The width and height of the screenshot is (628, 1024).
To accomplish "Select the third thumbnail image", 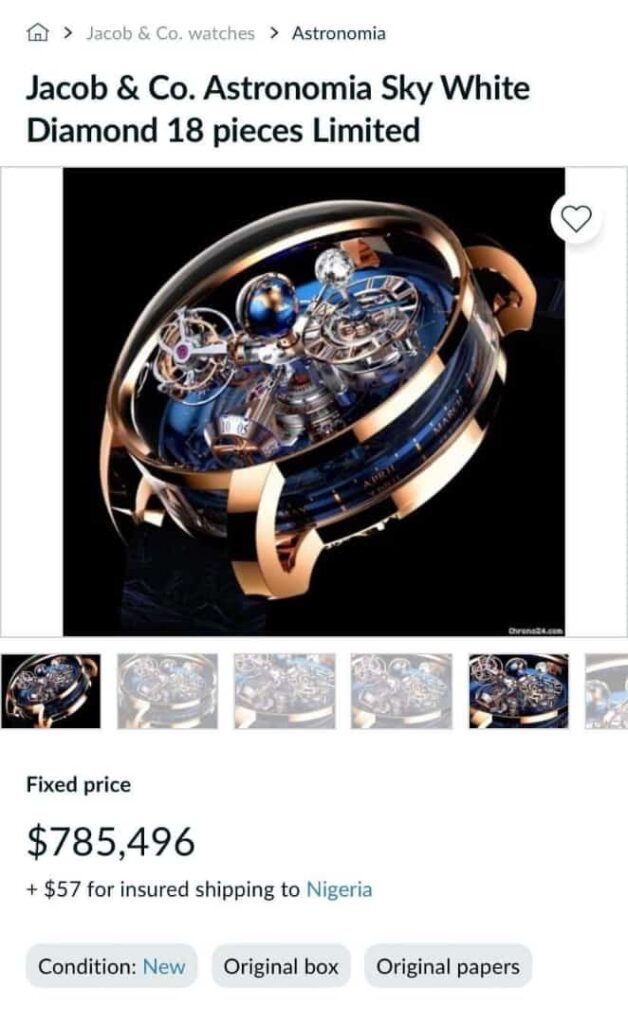I will coord(285,691).
